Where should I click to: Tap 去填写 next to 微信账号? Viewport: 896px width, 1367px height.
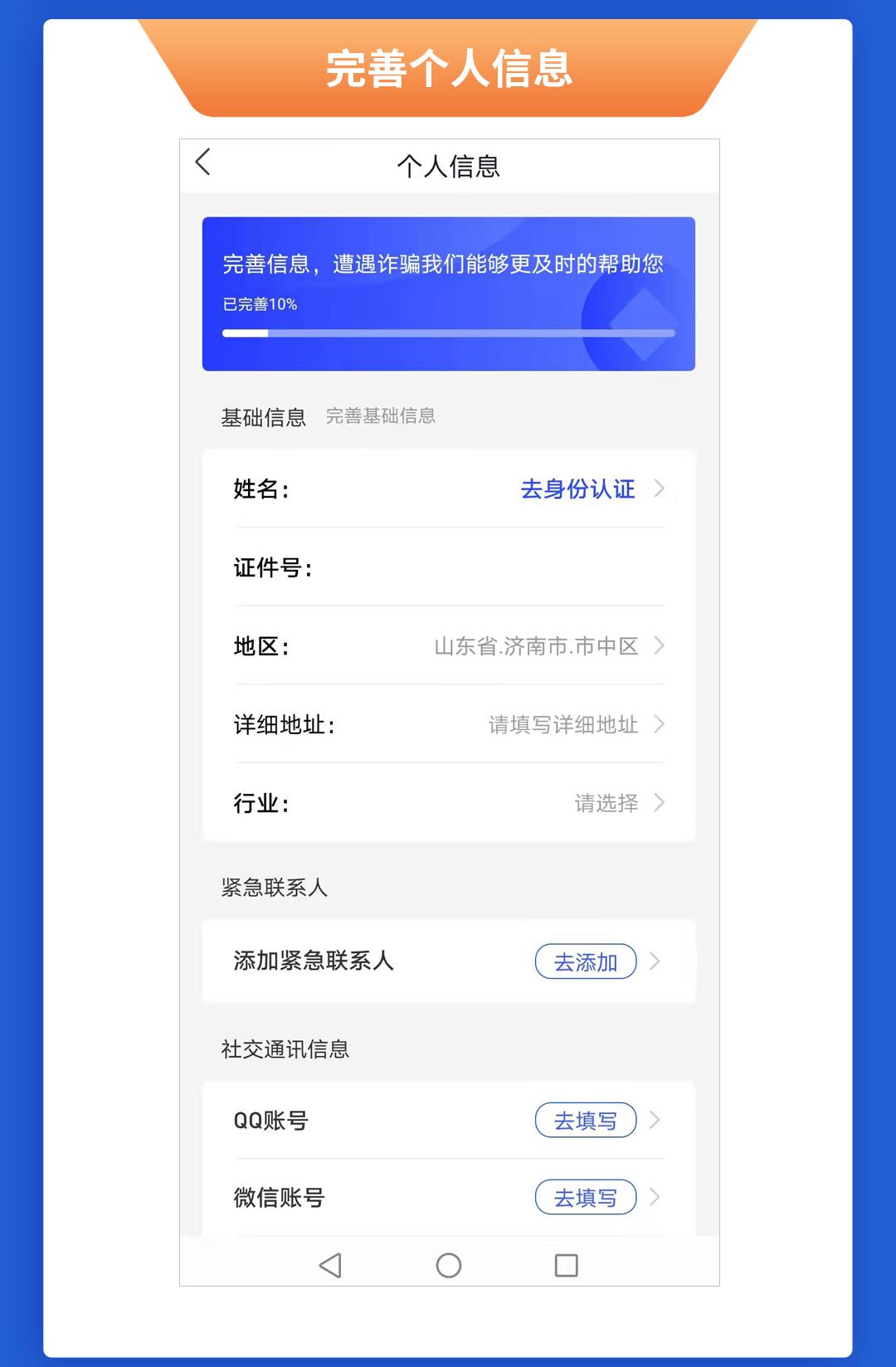point(586,1197)
